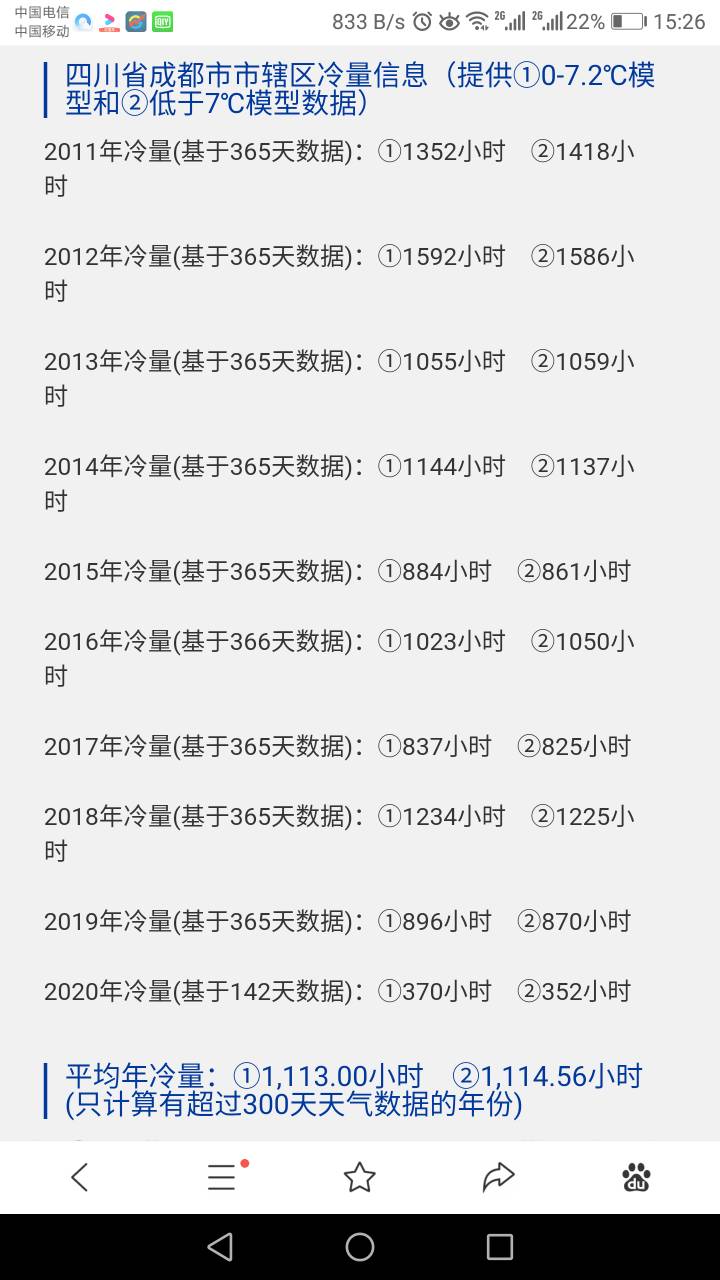
Task: Go back using the browser's back arrow
Action: tap(80, 1177)
